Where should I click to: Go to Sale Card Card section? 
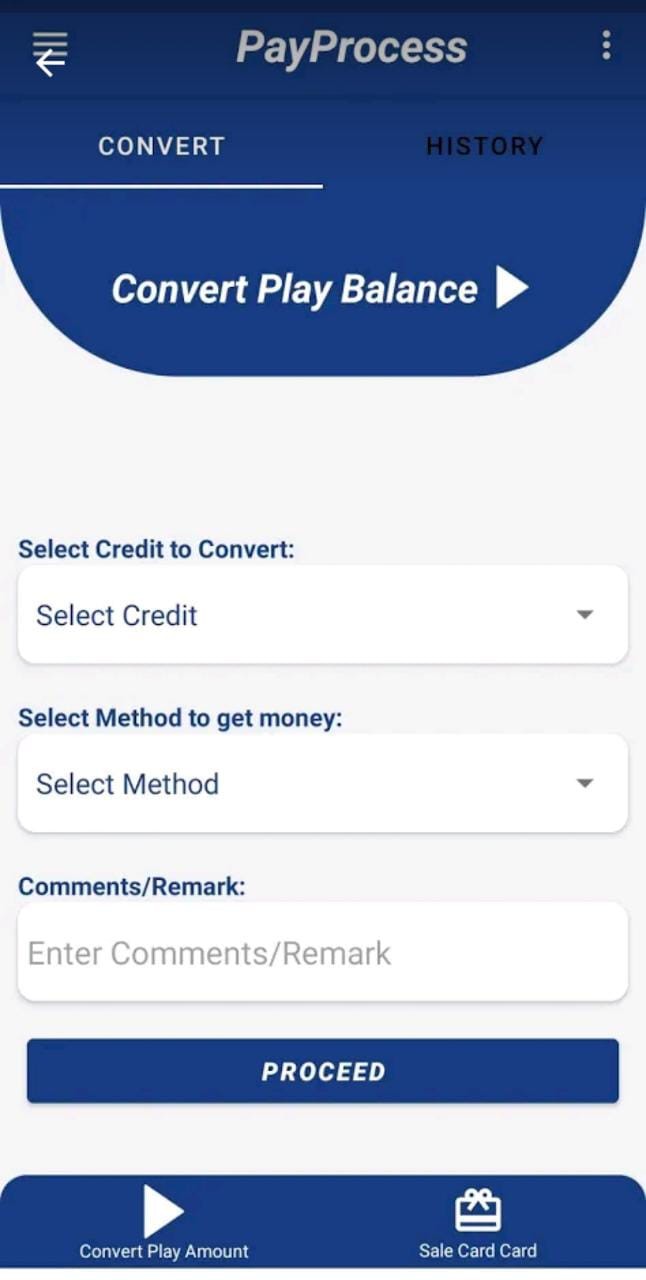click(478, 1222)
